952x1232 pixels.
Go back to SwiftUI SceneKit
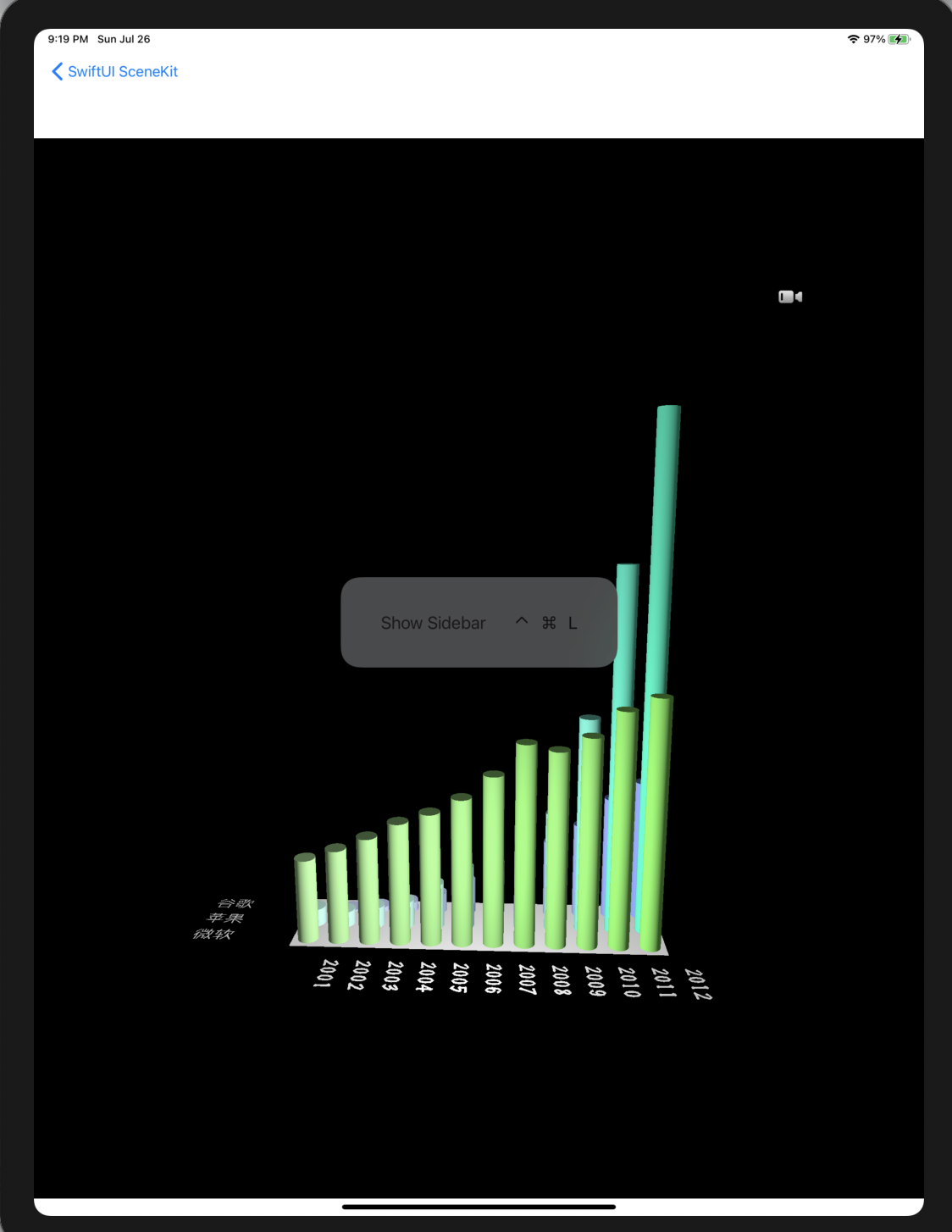[114, 72]
